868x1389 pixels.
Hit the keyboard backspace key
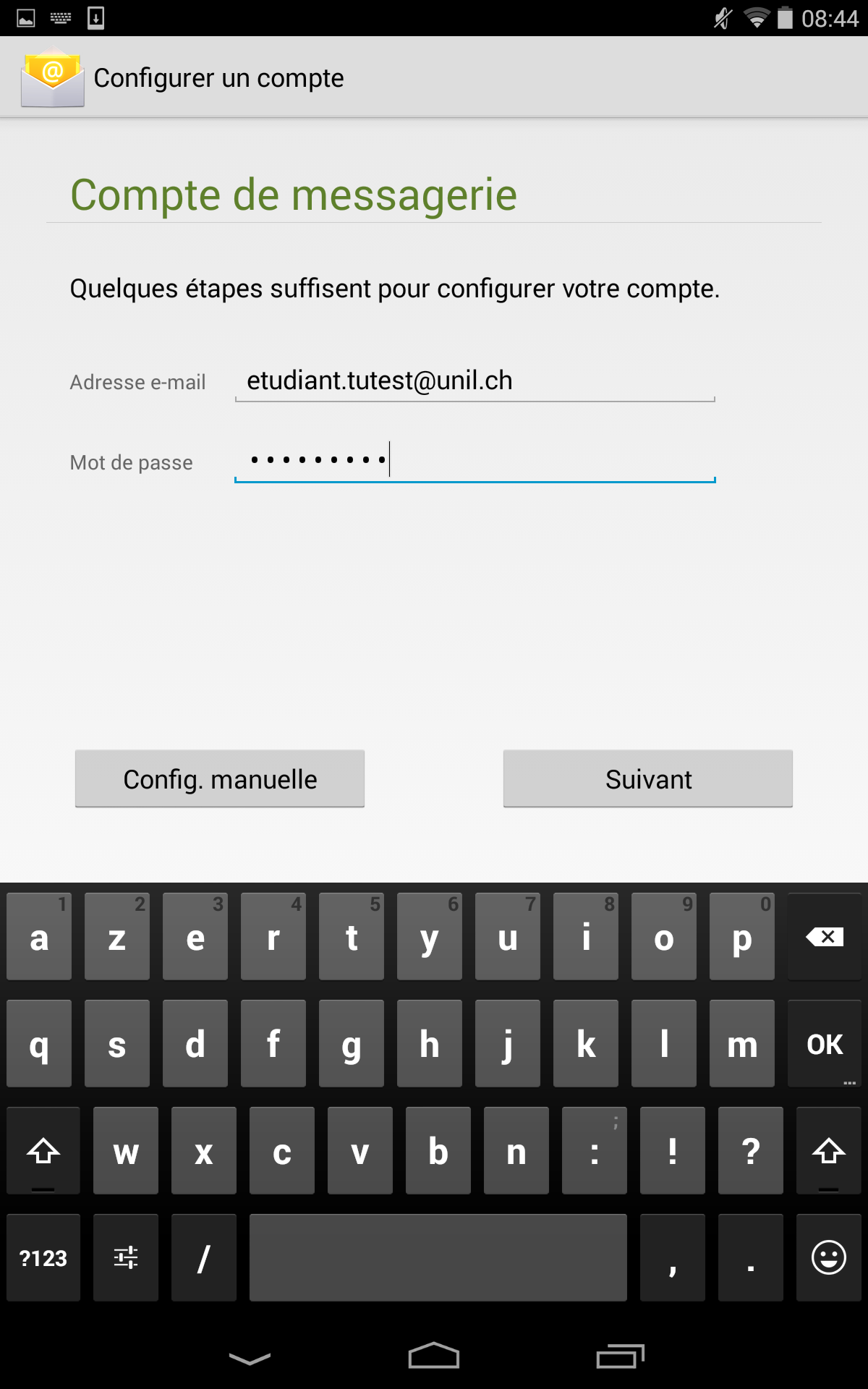(x=825, y=938)
